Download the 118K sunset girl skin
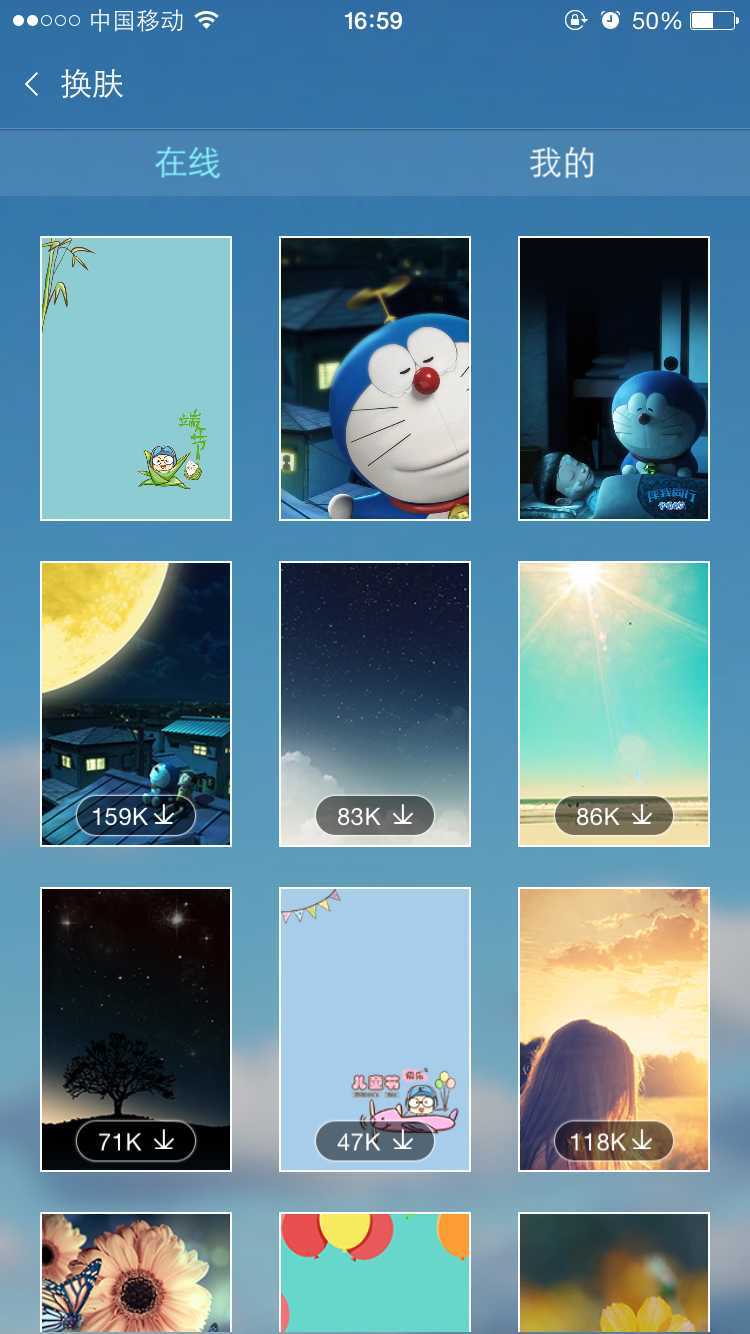Image resolution: width=750 pixels, height=1334 pixels. point(614,1141)
